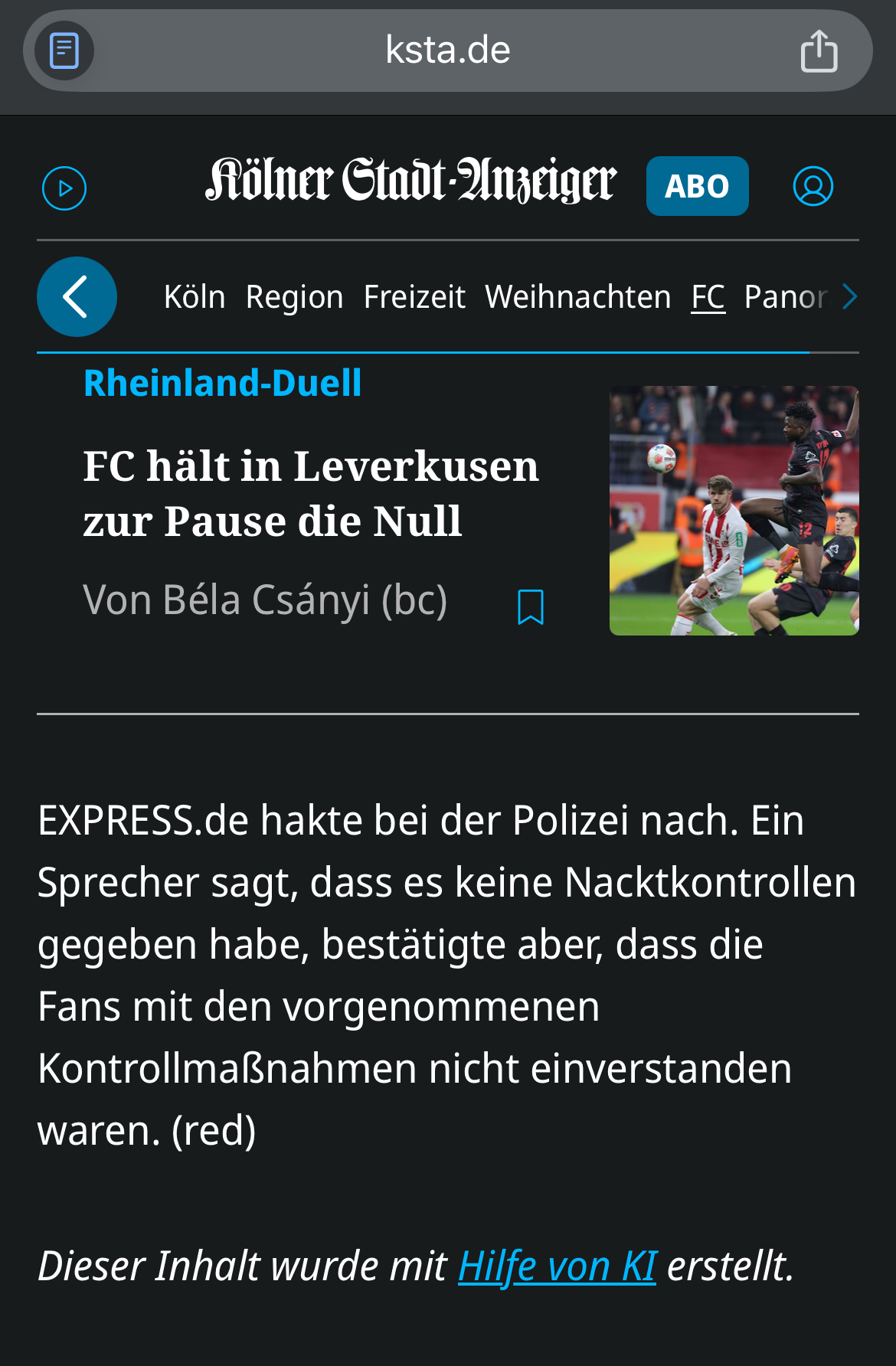Open the Rheinland-Duell match photo
The image size is (896, 1366).
tap(734, 511)
